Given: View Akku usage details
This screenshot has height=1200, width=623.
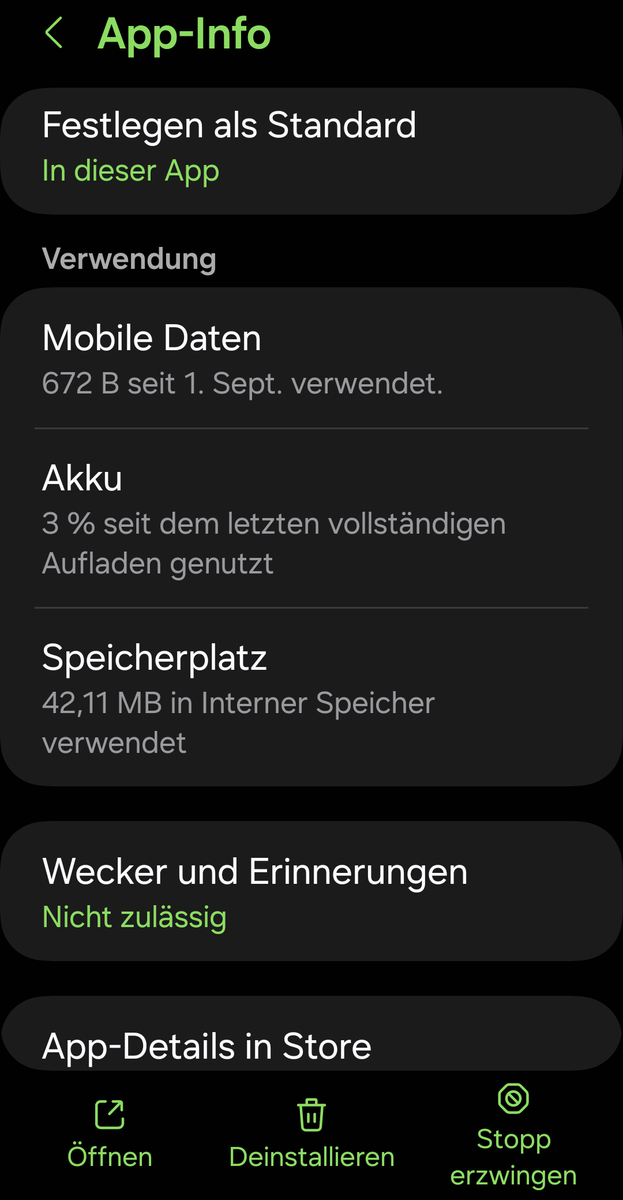Looking at the screenshot, I should pyautogui.click(x=311, y=519).
